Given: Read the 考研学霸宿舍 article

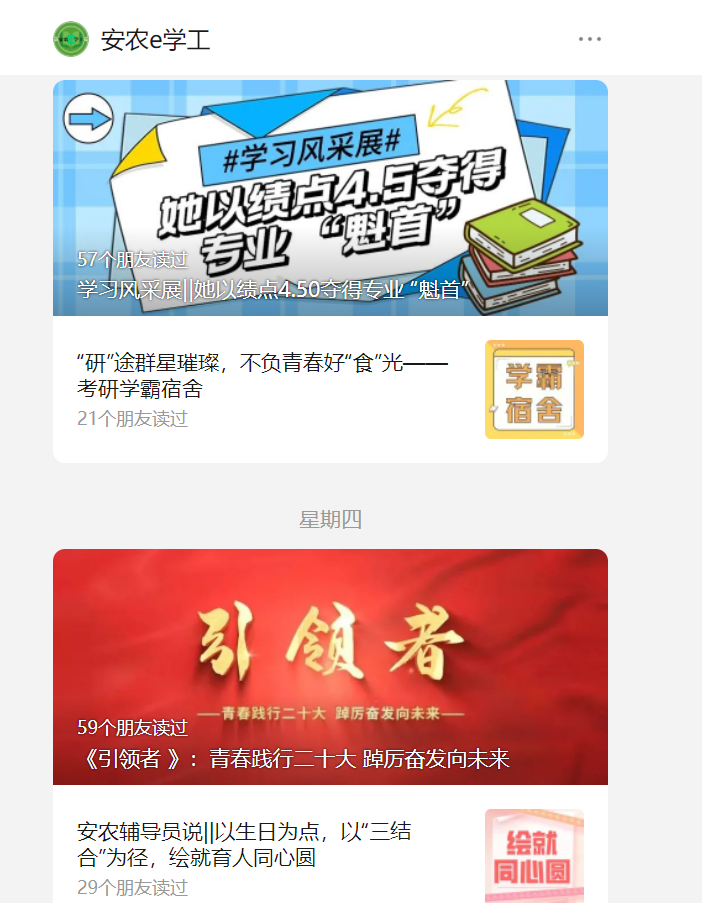Looking at the screenshot, I should point(262,375).
